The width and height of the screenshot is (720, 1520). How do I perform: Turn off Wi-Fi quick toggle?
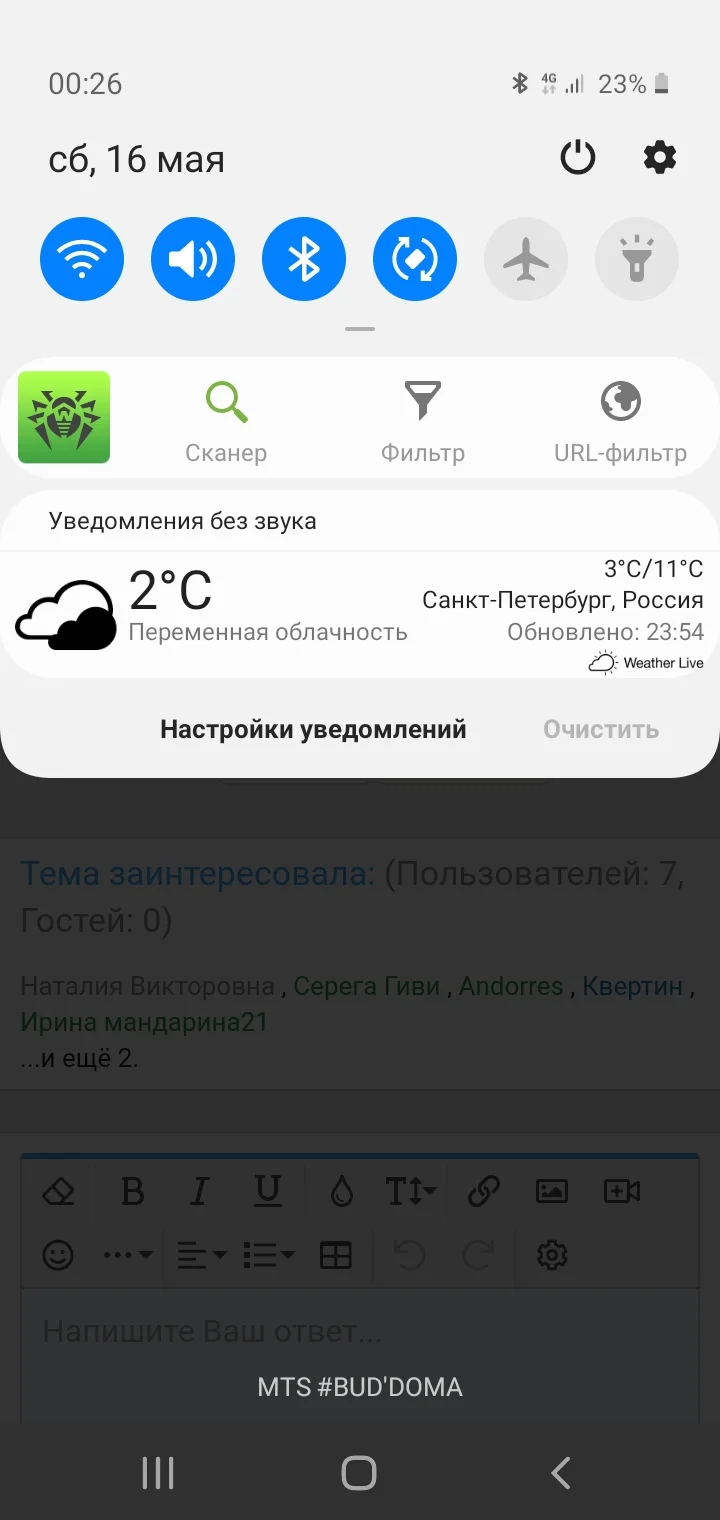pyautogui.click(x=82, y=260)
